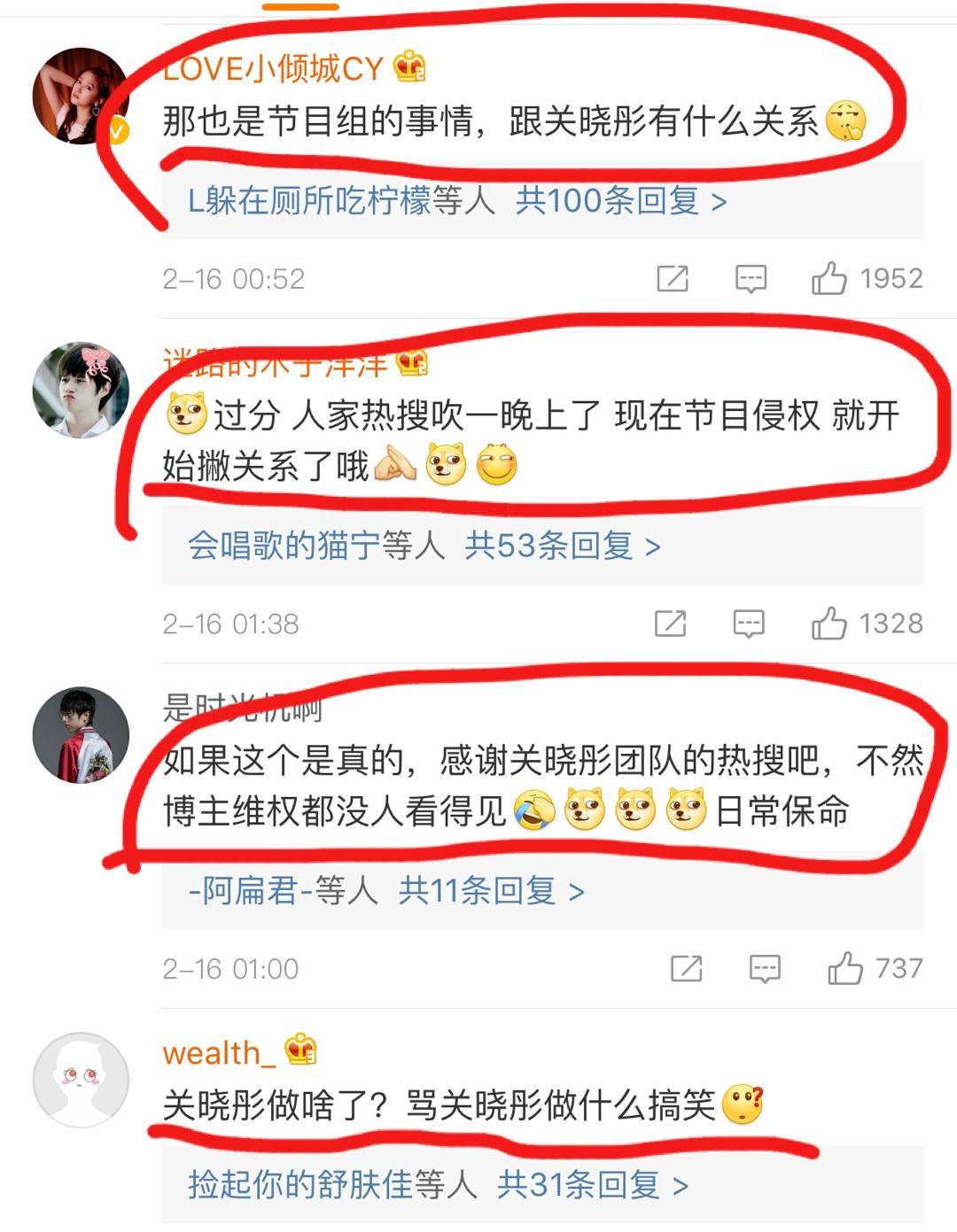Expand 共53条回复 from 会唱歌的猫宁等人

point(562,546)
